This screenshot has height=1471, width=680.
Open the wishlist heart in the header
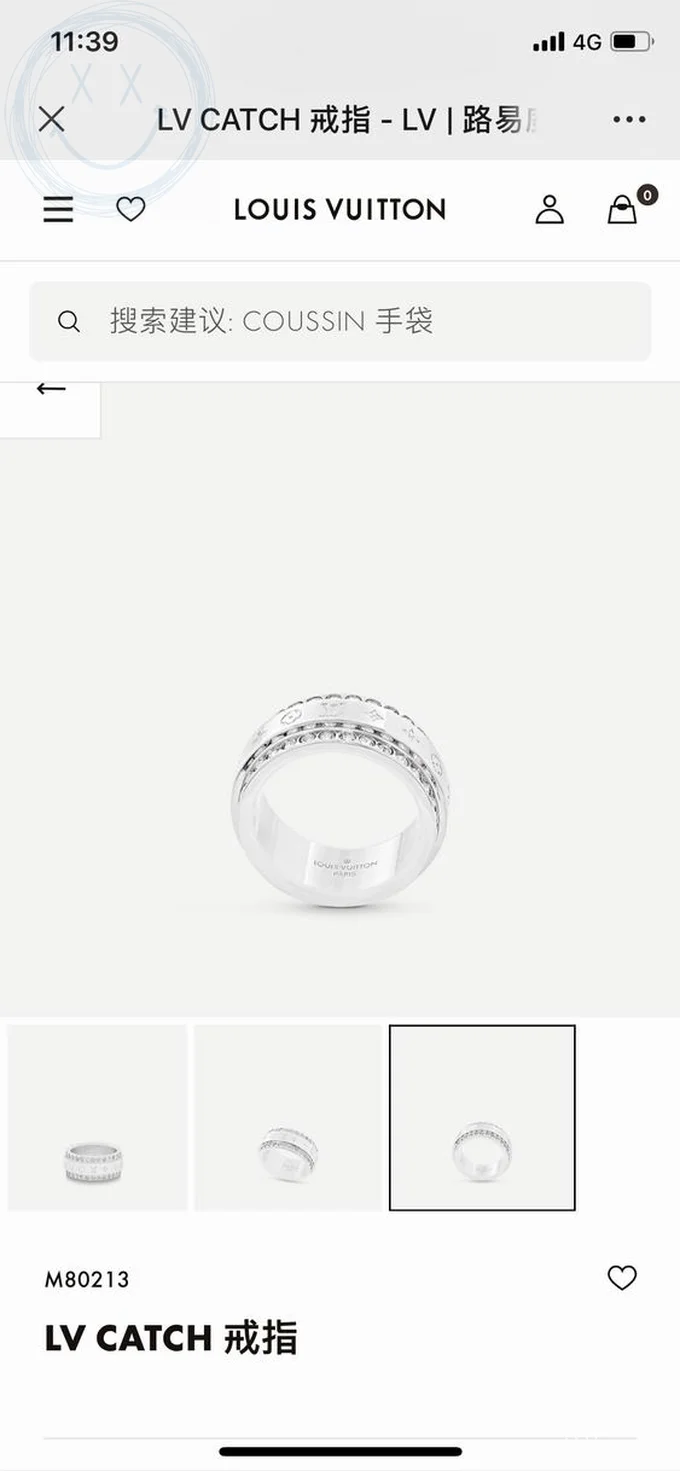coord(131,209)
